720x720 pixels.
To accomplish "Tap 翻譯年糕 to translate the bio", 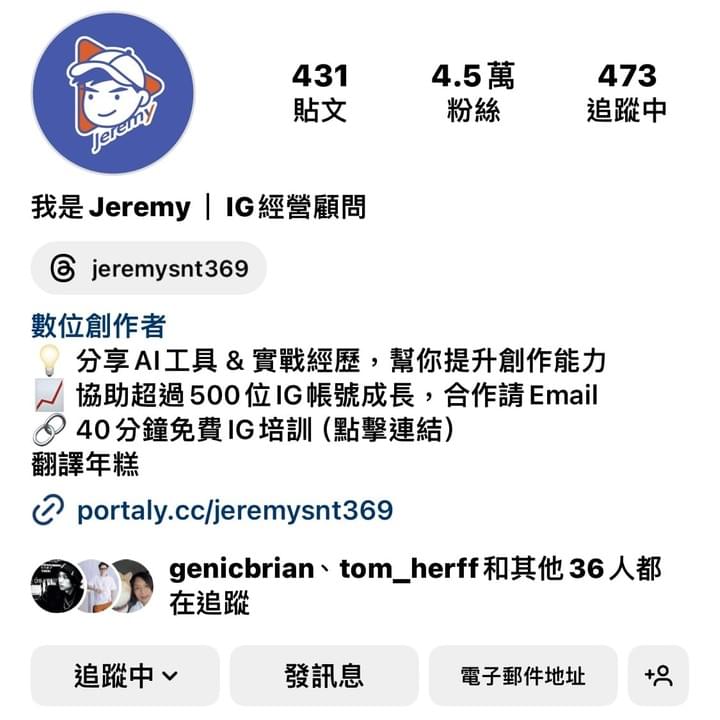I will pyautogui.click(x=86, y=464).
